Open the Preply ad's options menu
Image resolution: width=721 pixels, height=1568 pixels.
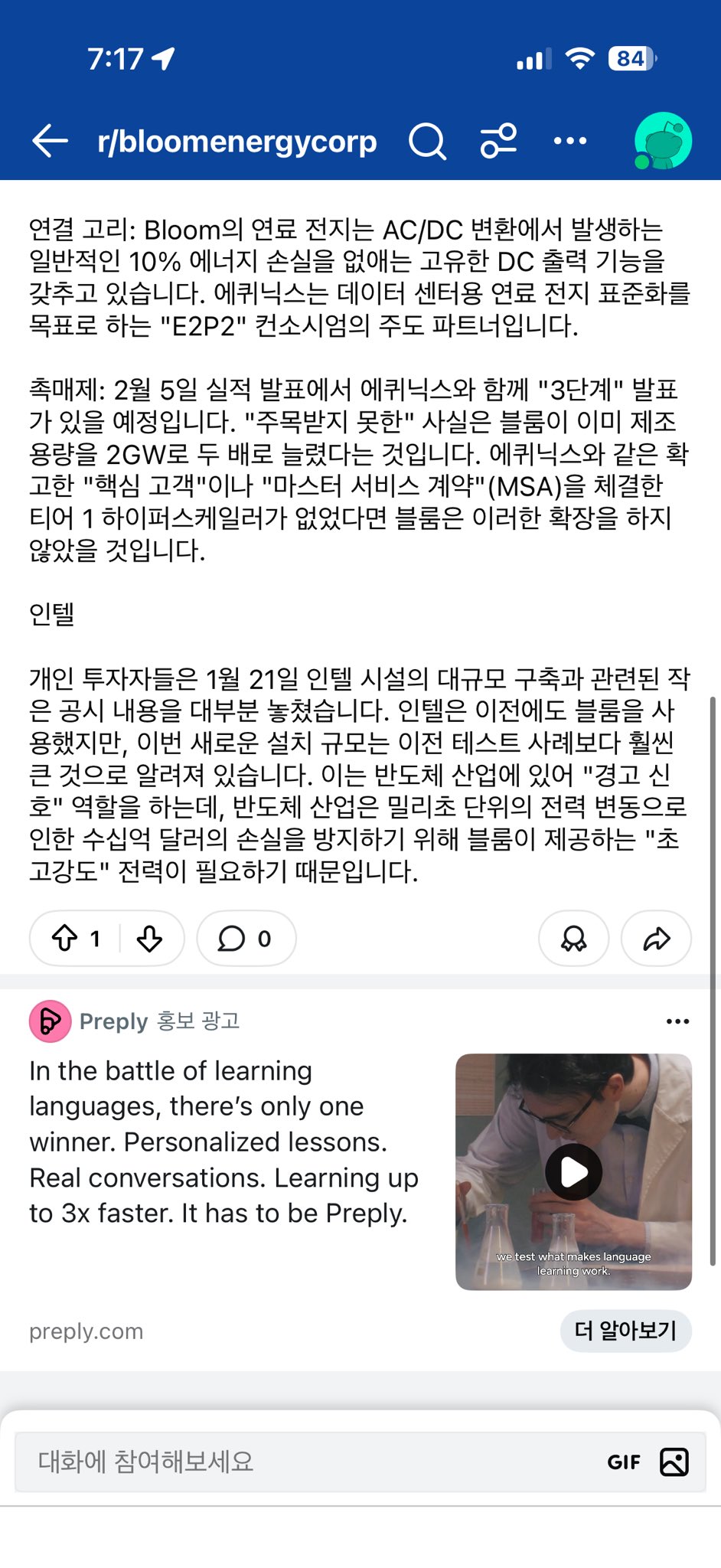click(x=677, y=1021)
